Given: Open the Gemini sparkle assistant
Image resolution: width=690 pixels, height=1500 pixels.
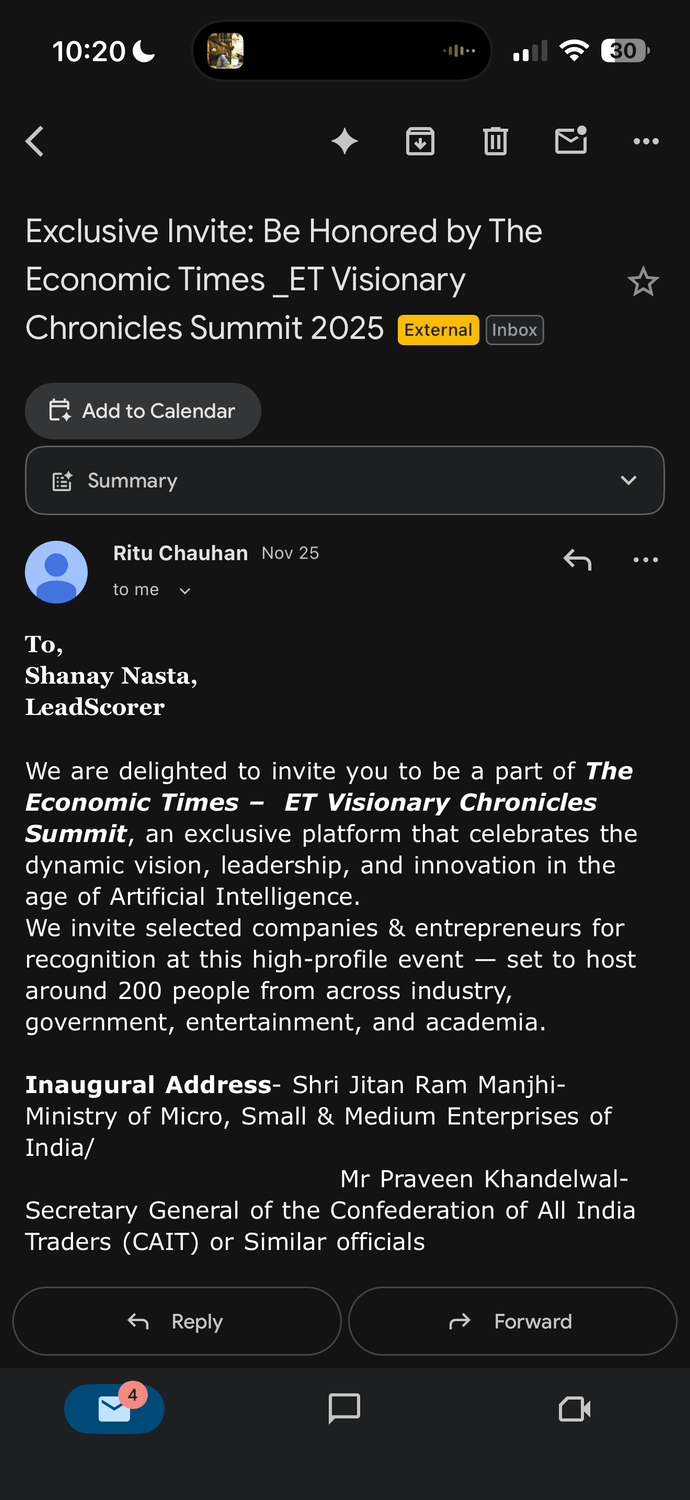Looking at the screenshot, I should tap(345, 142).
